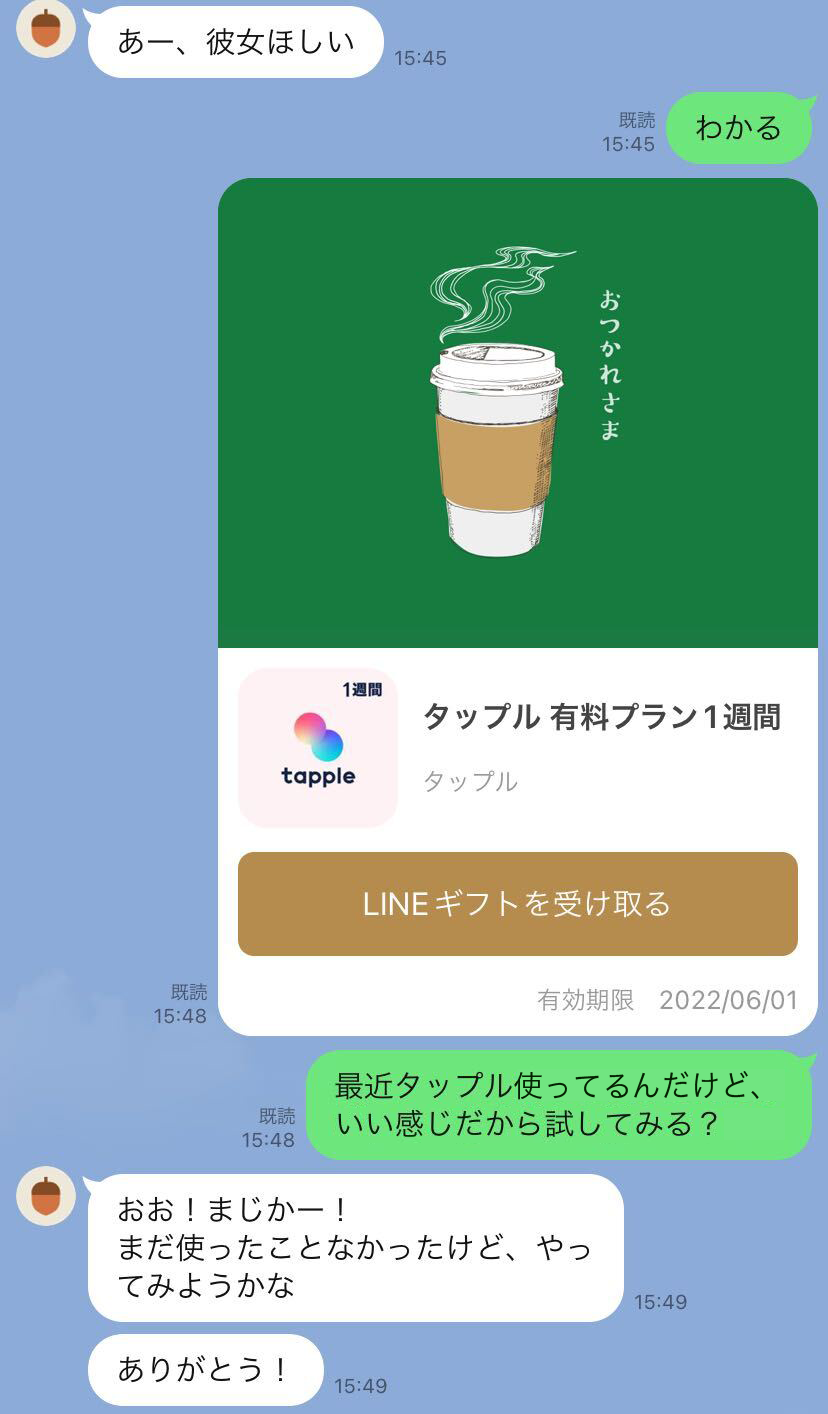Open the avatar next to the おお！まじかー！ message
The width and height of the screenshot is (828, 1414).
coord(46,1195)
